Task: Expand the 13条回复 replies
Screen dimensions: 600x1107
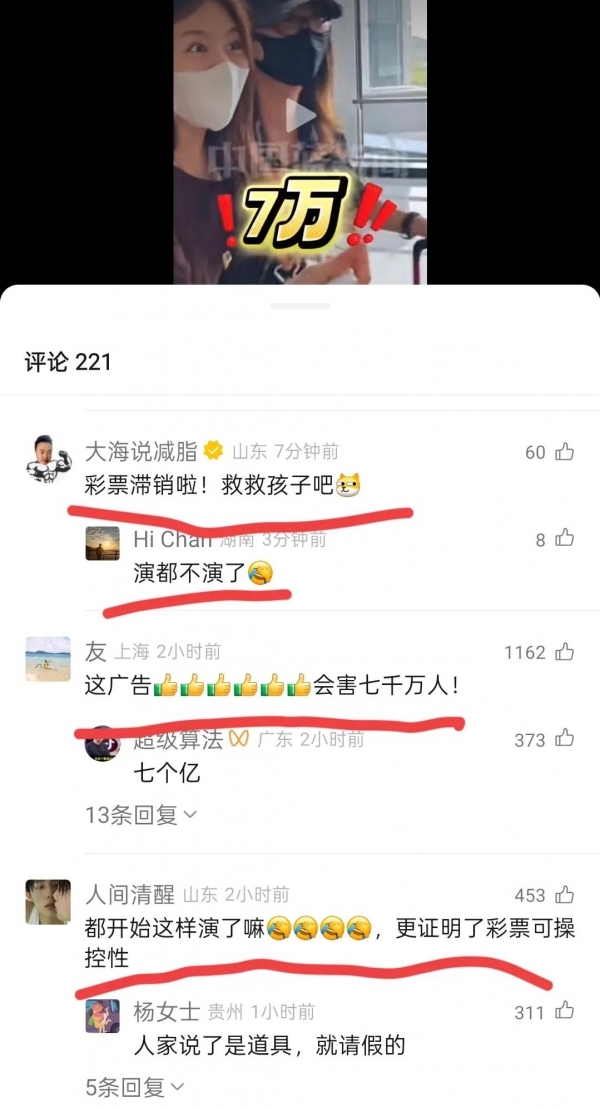Action: [141, 815]
